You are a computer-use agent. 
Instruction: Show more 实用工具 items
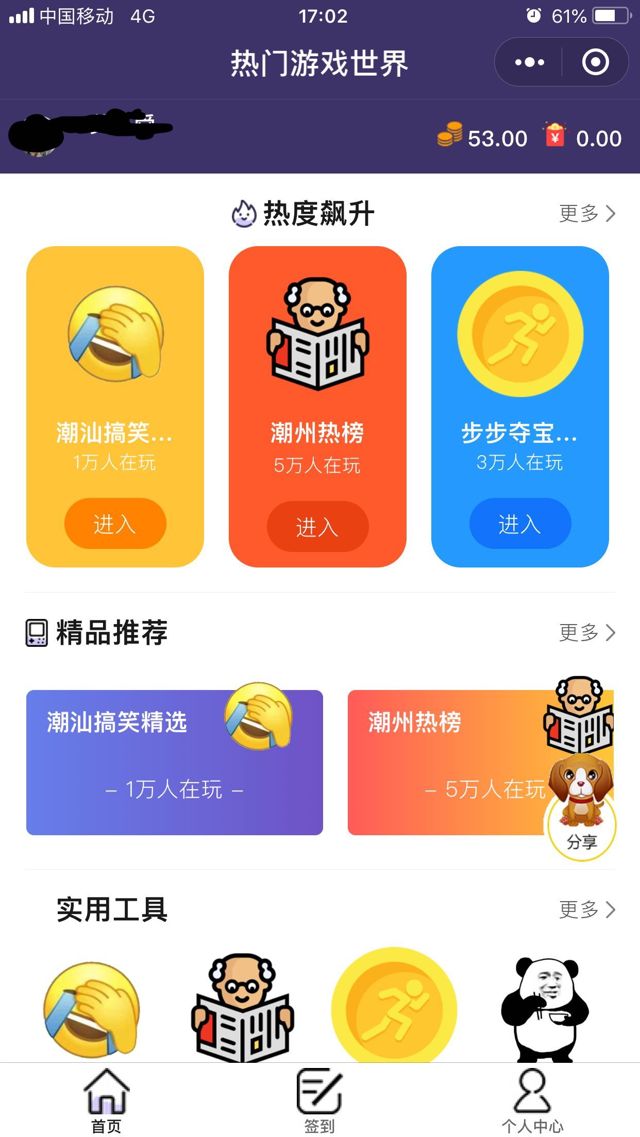[587, 909]
